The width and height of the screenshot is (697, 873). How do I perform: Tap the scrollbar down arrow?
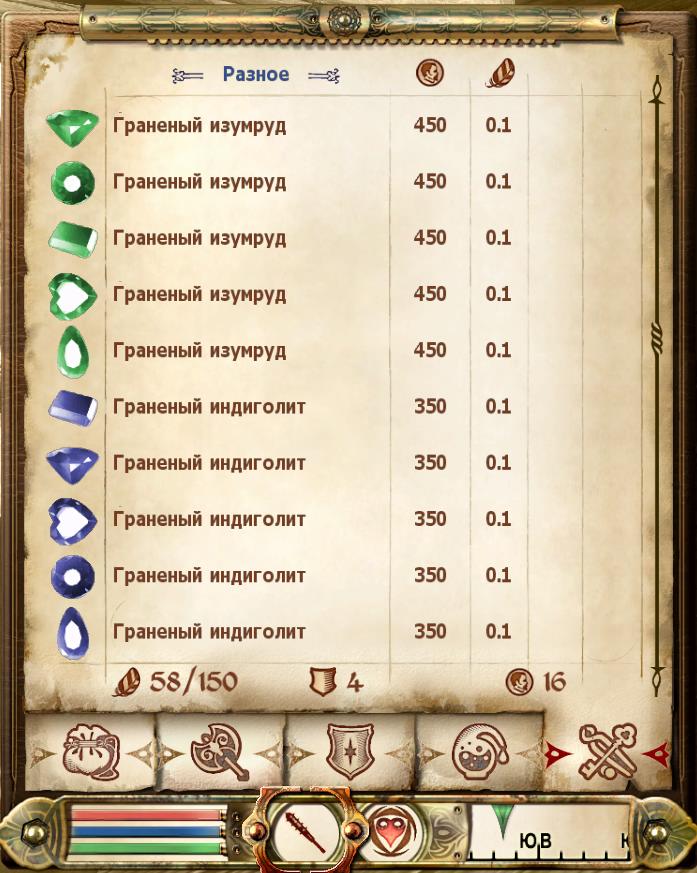pos(657,672)
